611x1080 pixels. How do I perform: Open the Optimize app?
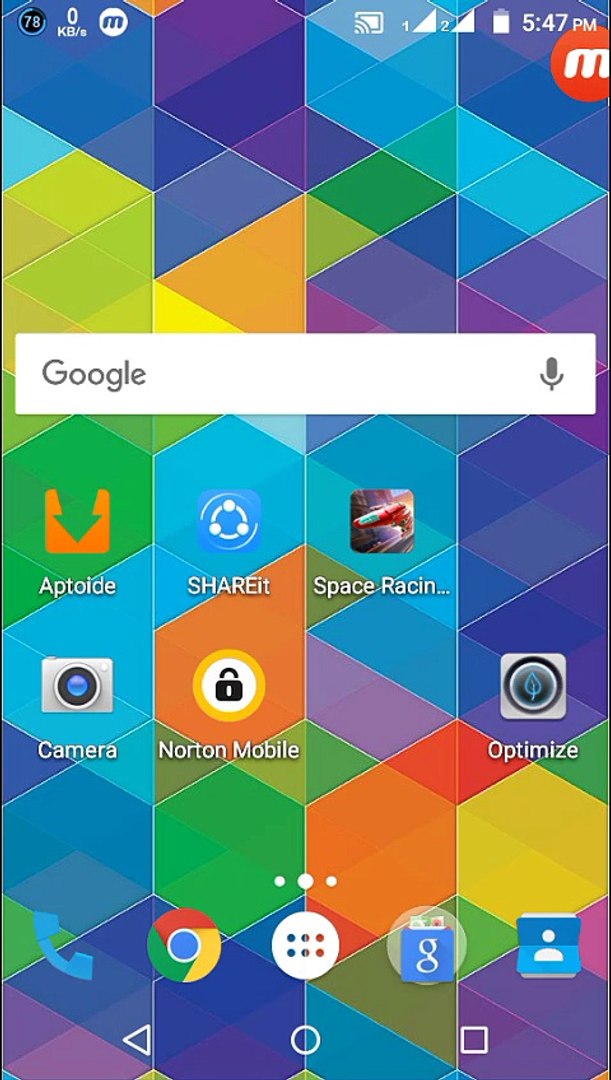(x=533, y=686)
